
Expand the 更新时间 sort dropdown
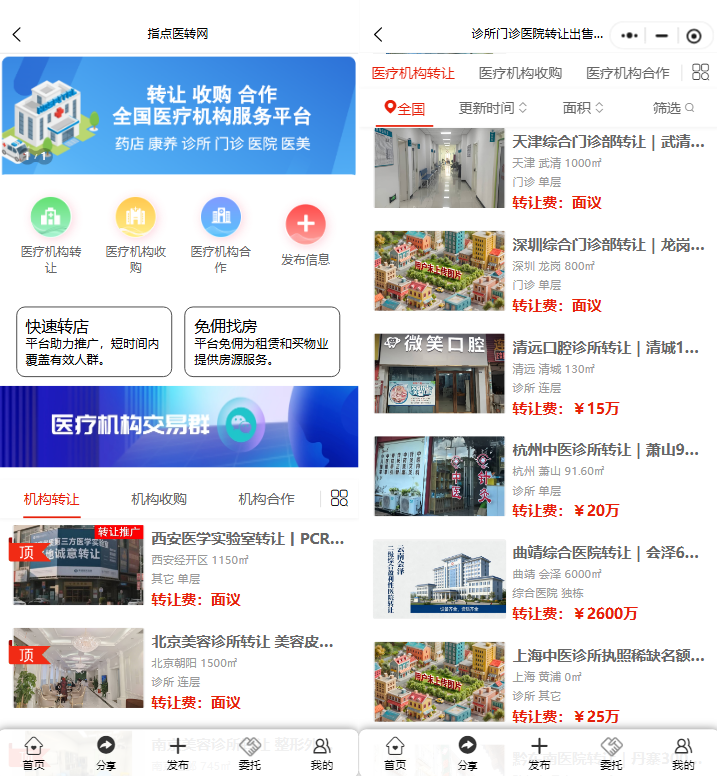(x=492, y=108)
